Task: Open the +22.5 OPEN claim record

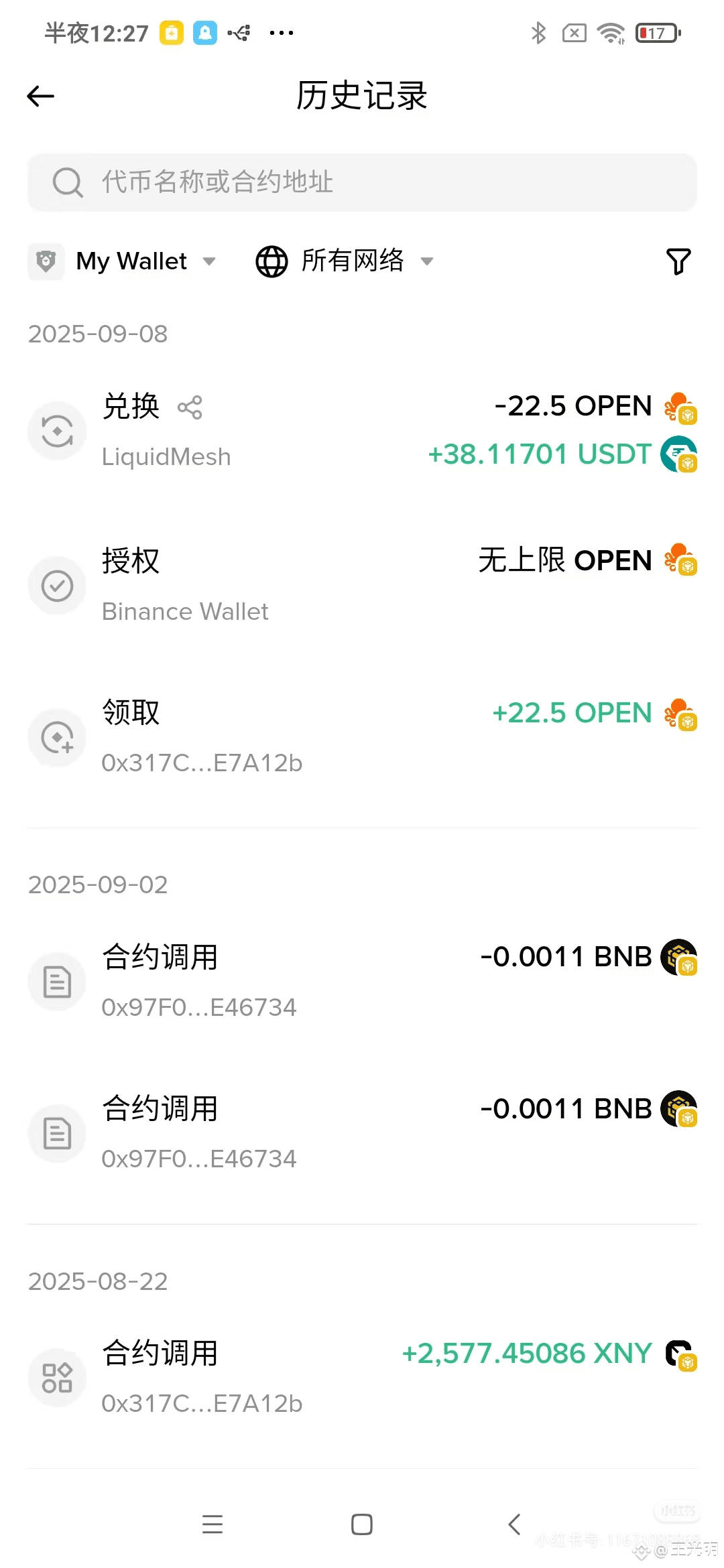Action: pos(362,737)
